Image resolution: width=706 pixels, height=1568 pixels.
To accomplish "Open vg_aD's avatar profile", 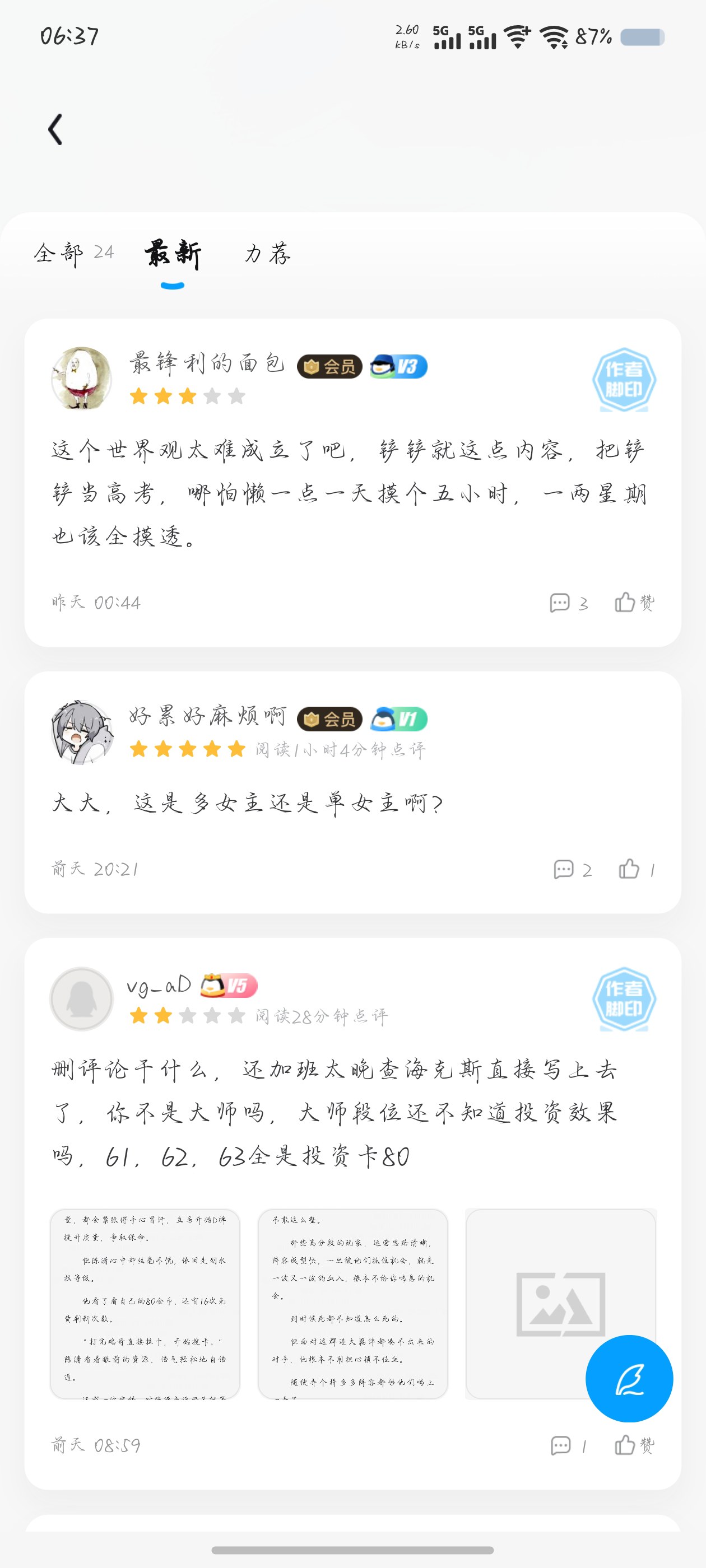I will 81,998.
